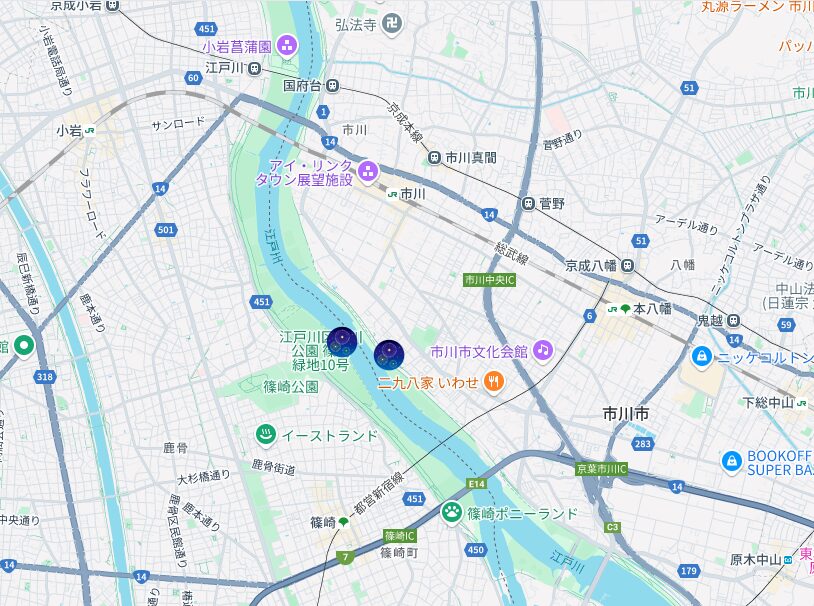
Task: Tap the 篠崎 station icon
Action: tap(344, 522)
